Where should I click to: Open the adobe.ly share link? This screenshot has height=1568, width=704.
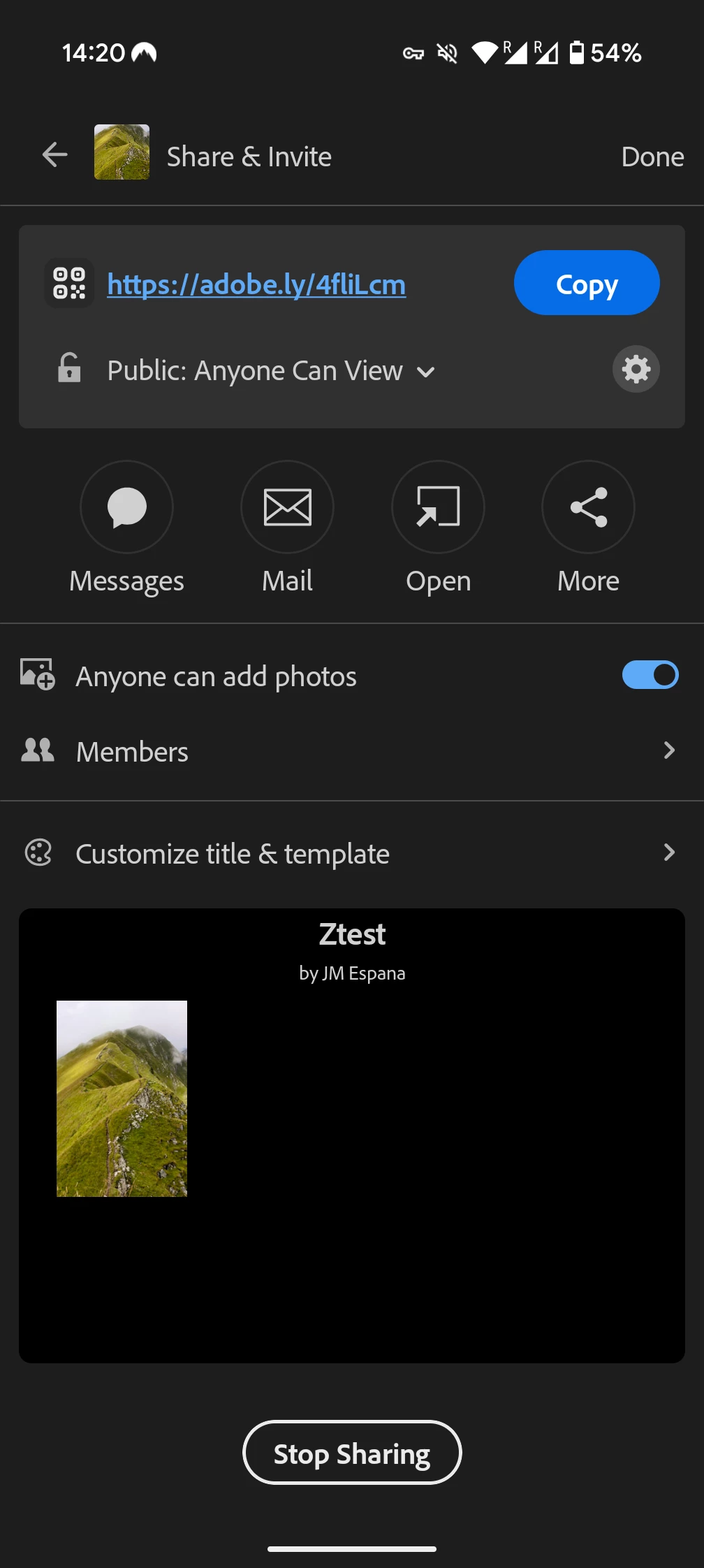[256, 284]
